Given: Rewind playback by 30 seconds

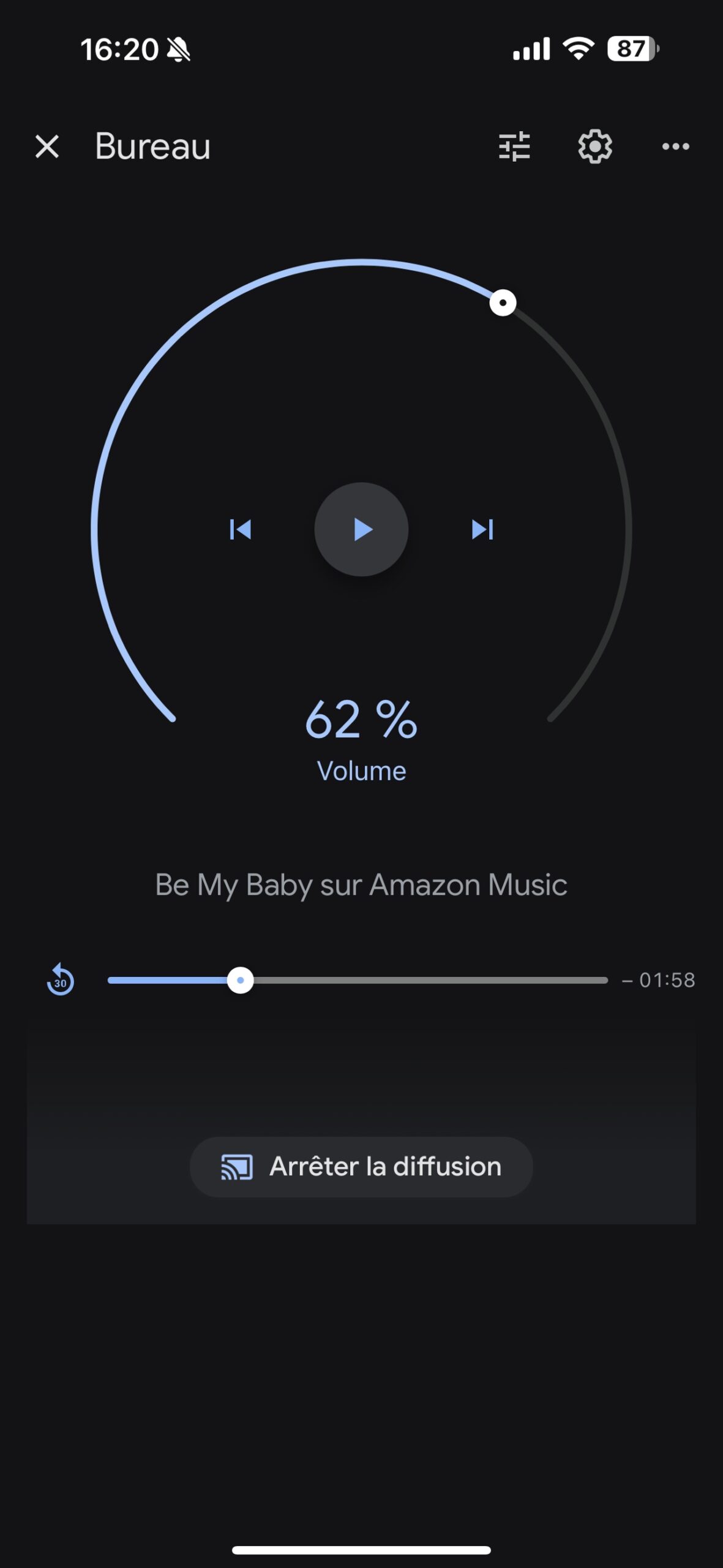Looking at the screenshot, I should (61, 980).
